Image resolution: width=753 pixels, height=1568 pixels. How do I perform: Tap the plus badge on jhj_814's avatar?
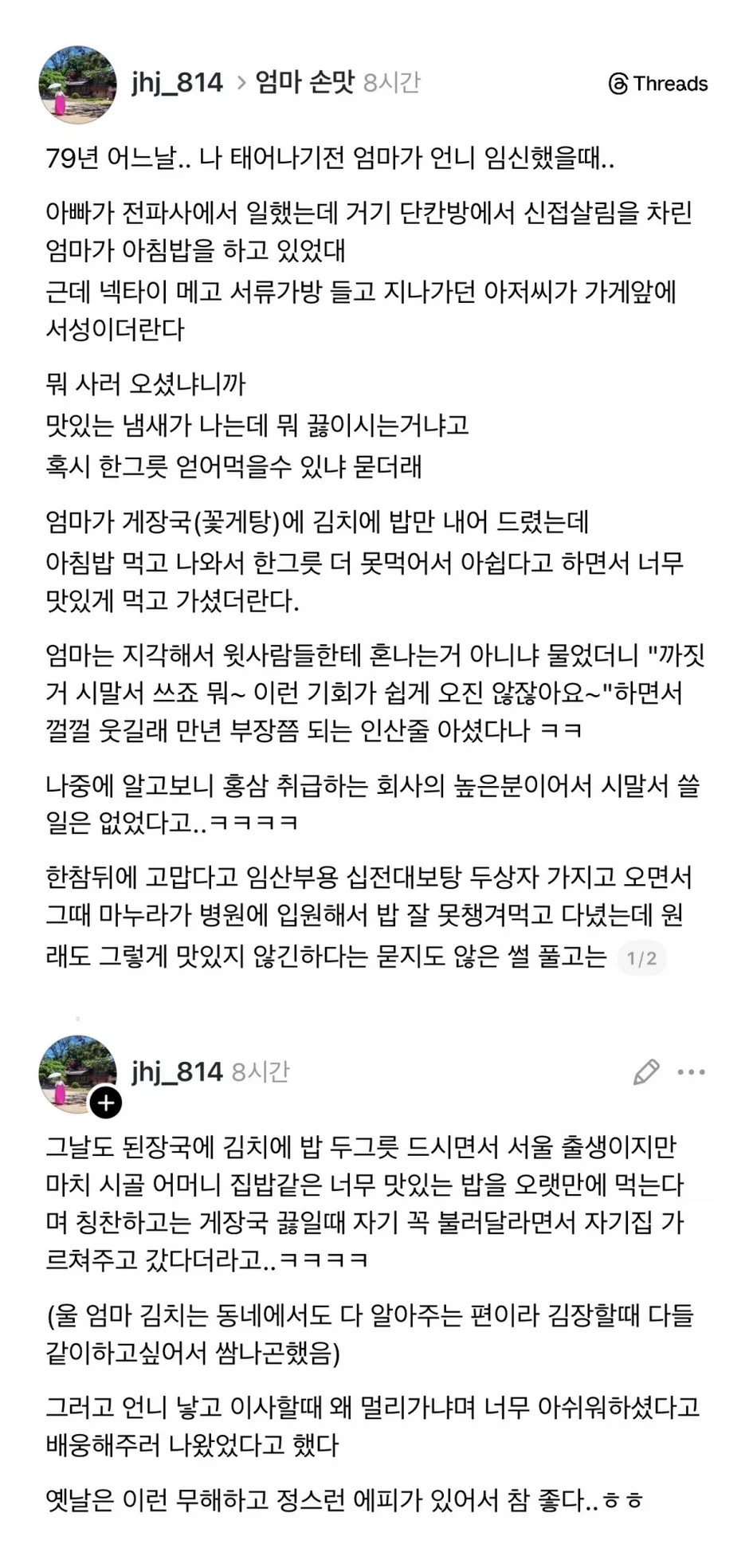point(106,1103)
